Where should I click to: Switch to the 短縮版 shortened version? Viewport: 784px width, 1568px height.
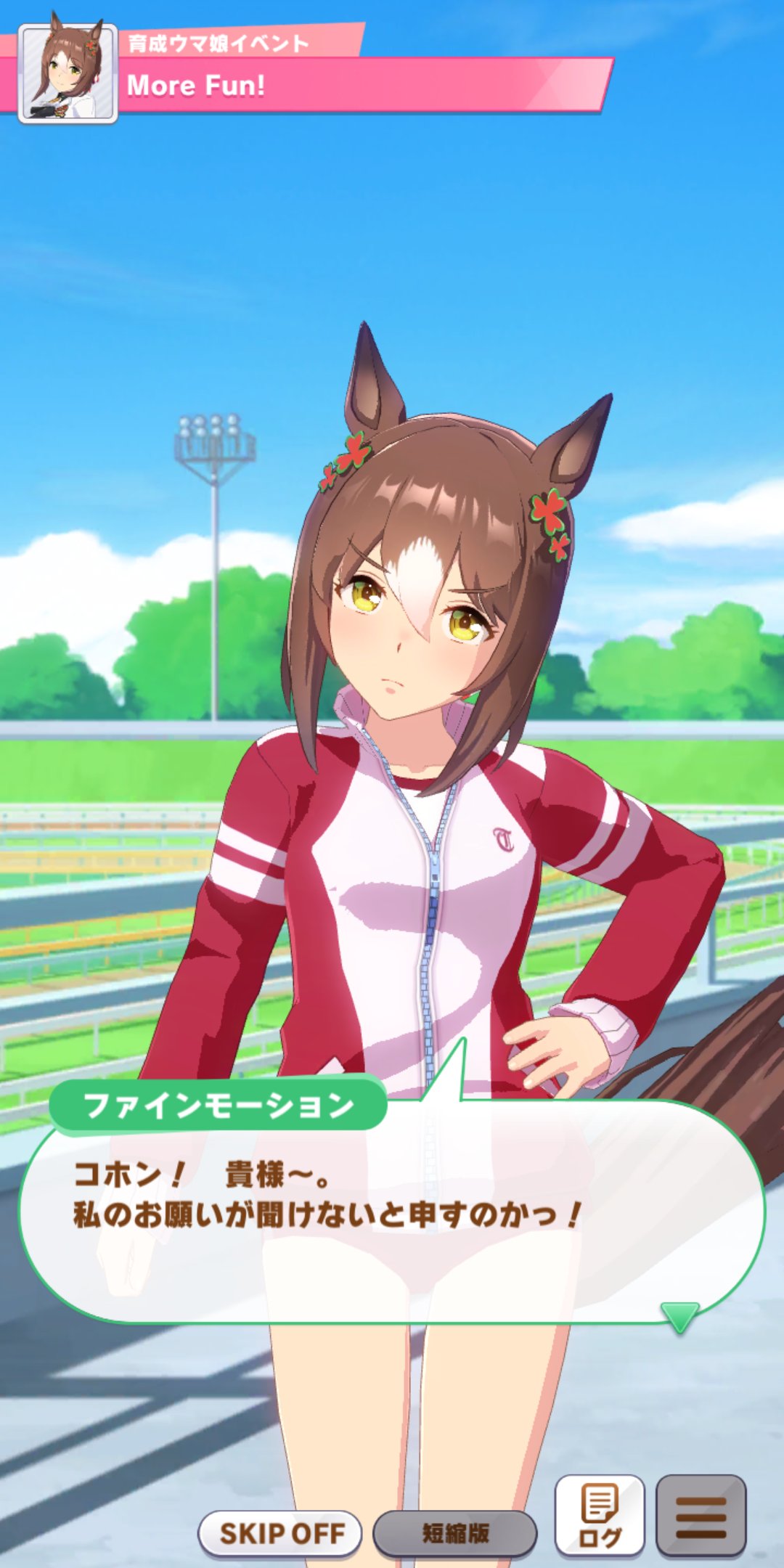pyautogui.click(x=455, y=1533)
